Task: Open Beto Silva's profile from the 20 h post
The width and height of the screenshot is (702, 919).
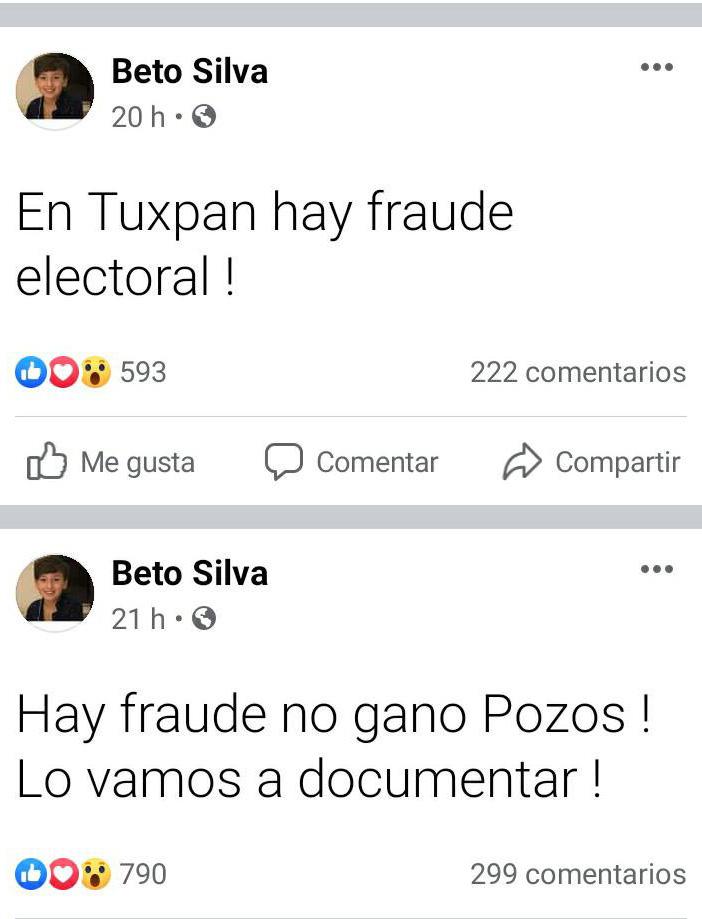Action: pyautogui.click(x=189, y=72)
